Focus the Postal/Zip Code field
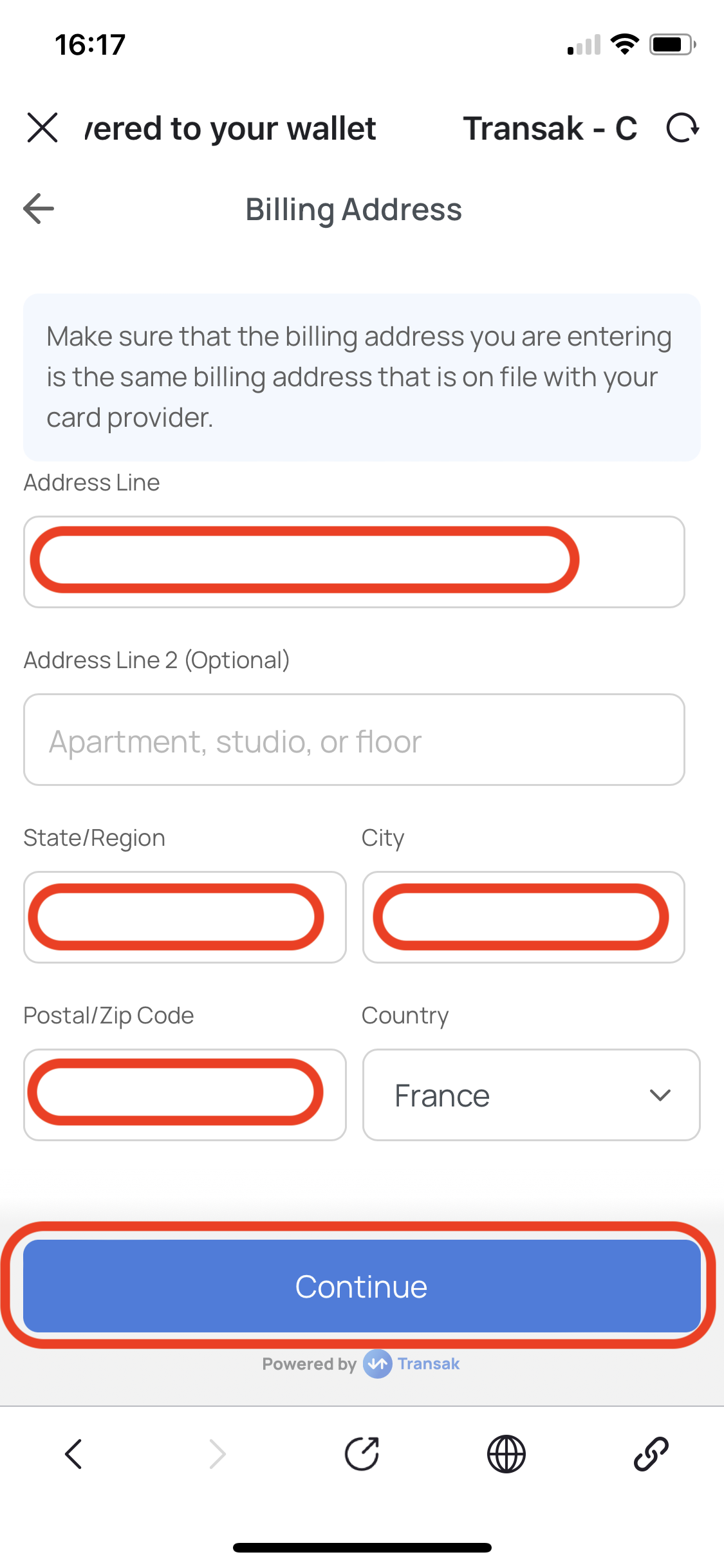 (x=185, y=1095)
